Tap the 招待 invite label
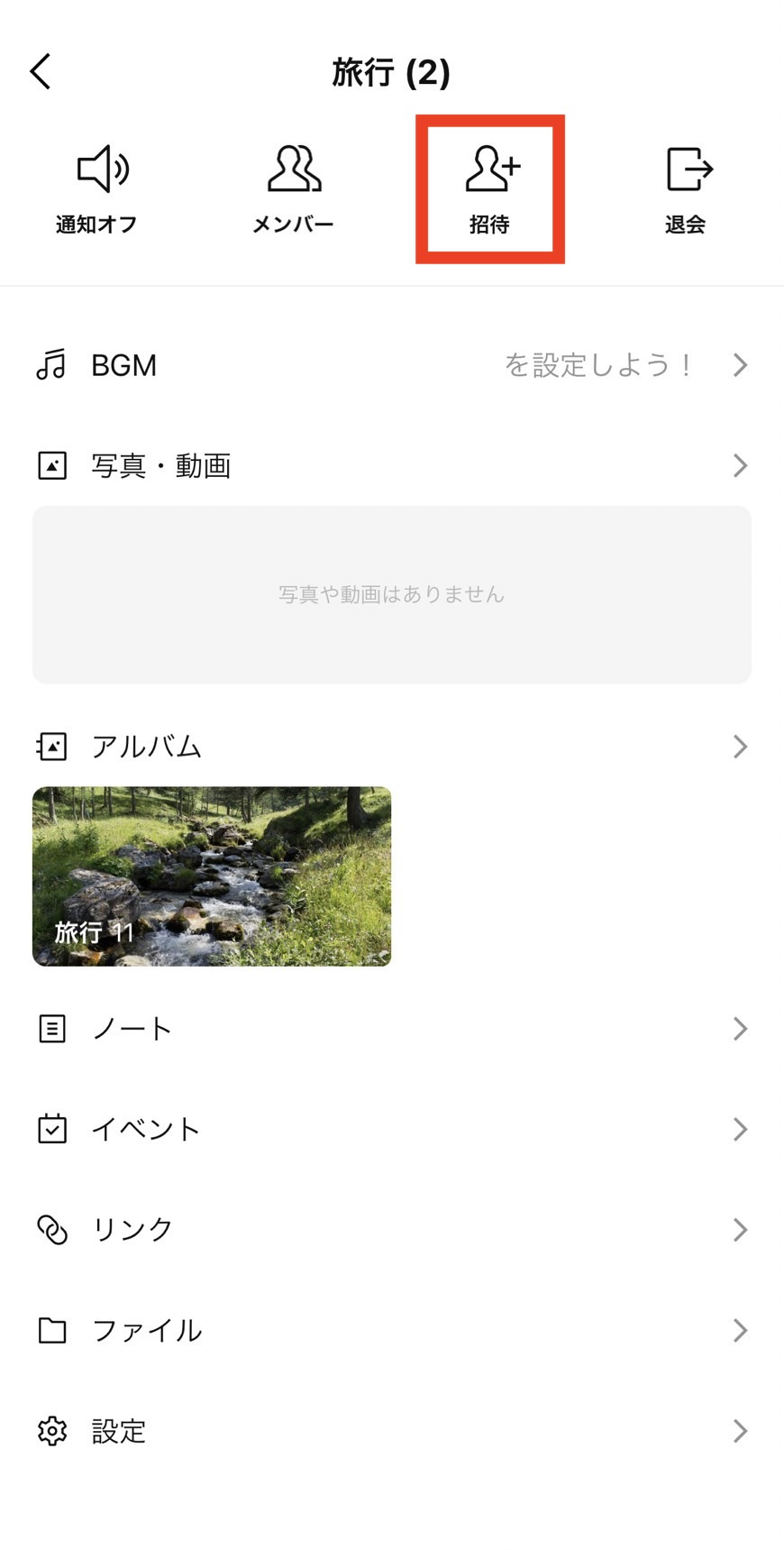The image size is (784, 1550). pyautogui.click(x=489, y=225)
